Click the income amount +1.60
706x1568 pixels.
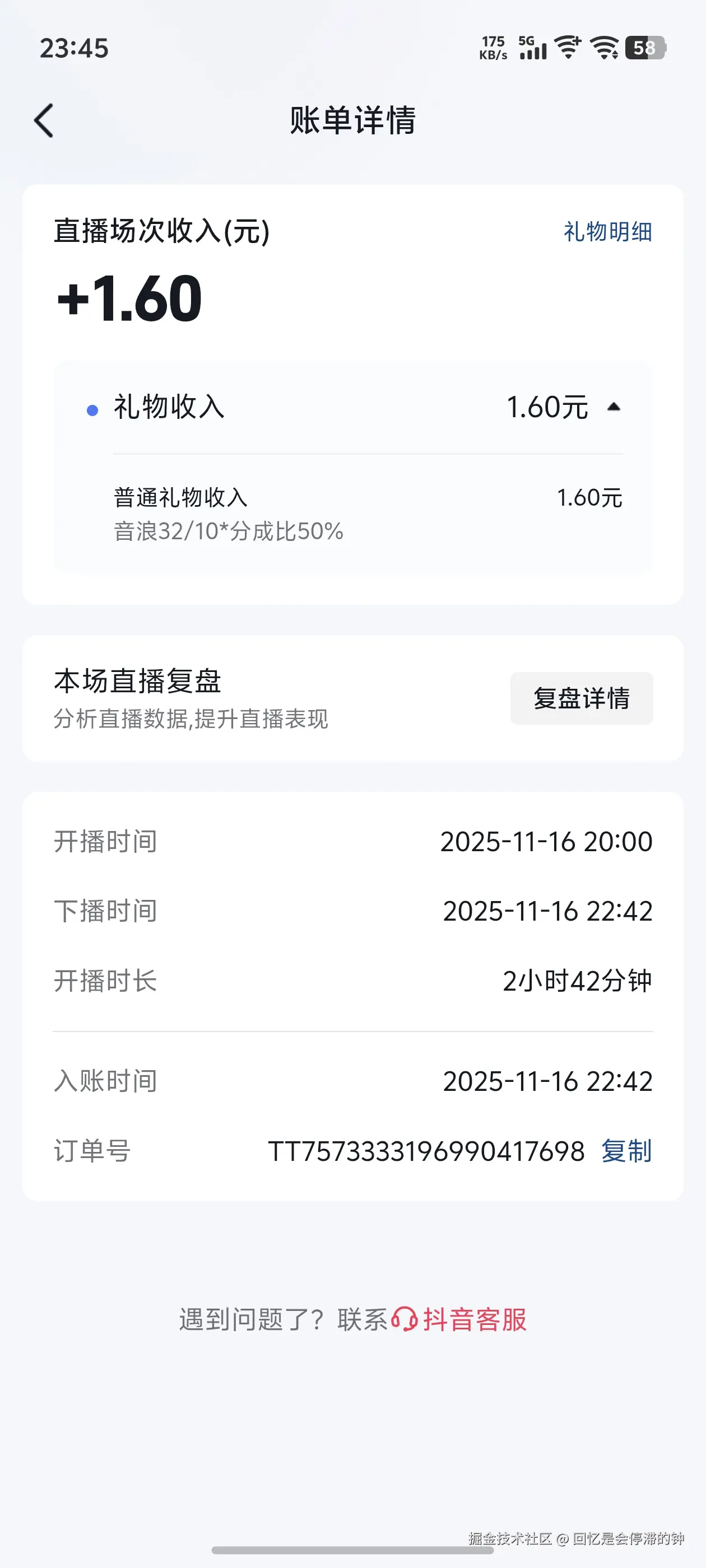[128, 298]
